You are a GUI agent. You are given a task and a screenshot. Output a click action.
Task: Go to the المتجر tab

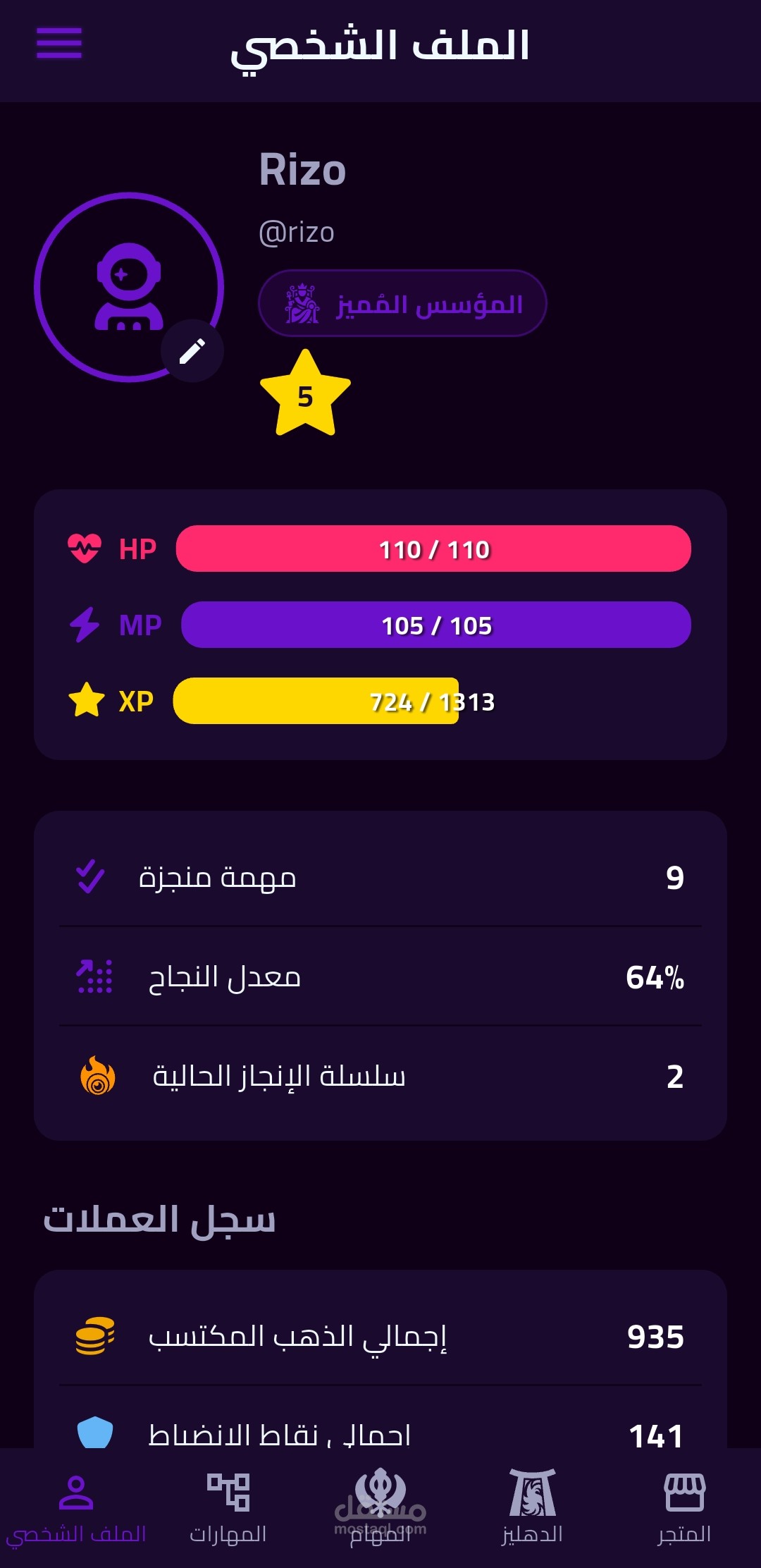(684, 1507)
